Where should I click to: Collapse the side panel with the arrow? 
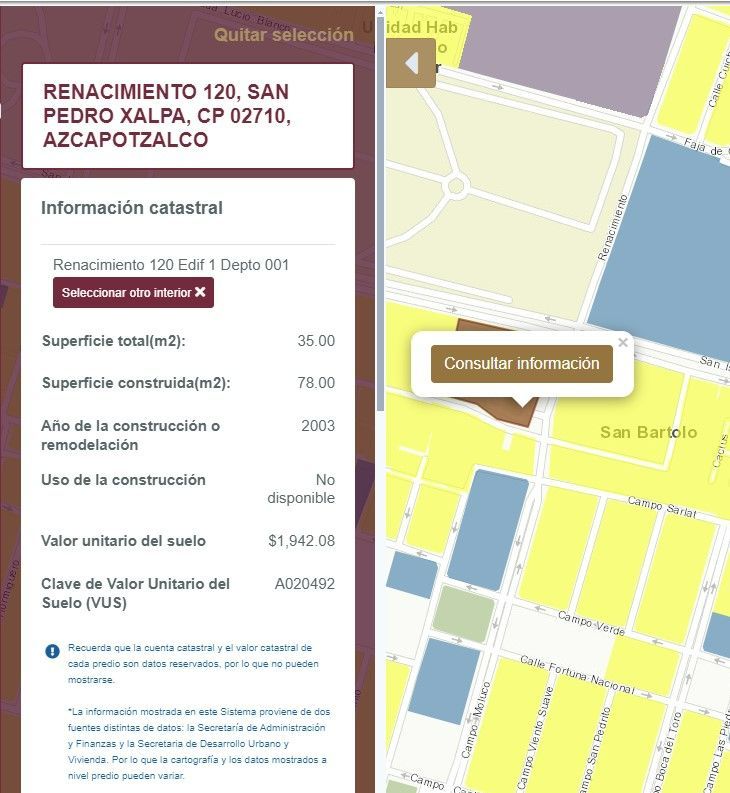coord(411,63)
